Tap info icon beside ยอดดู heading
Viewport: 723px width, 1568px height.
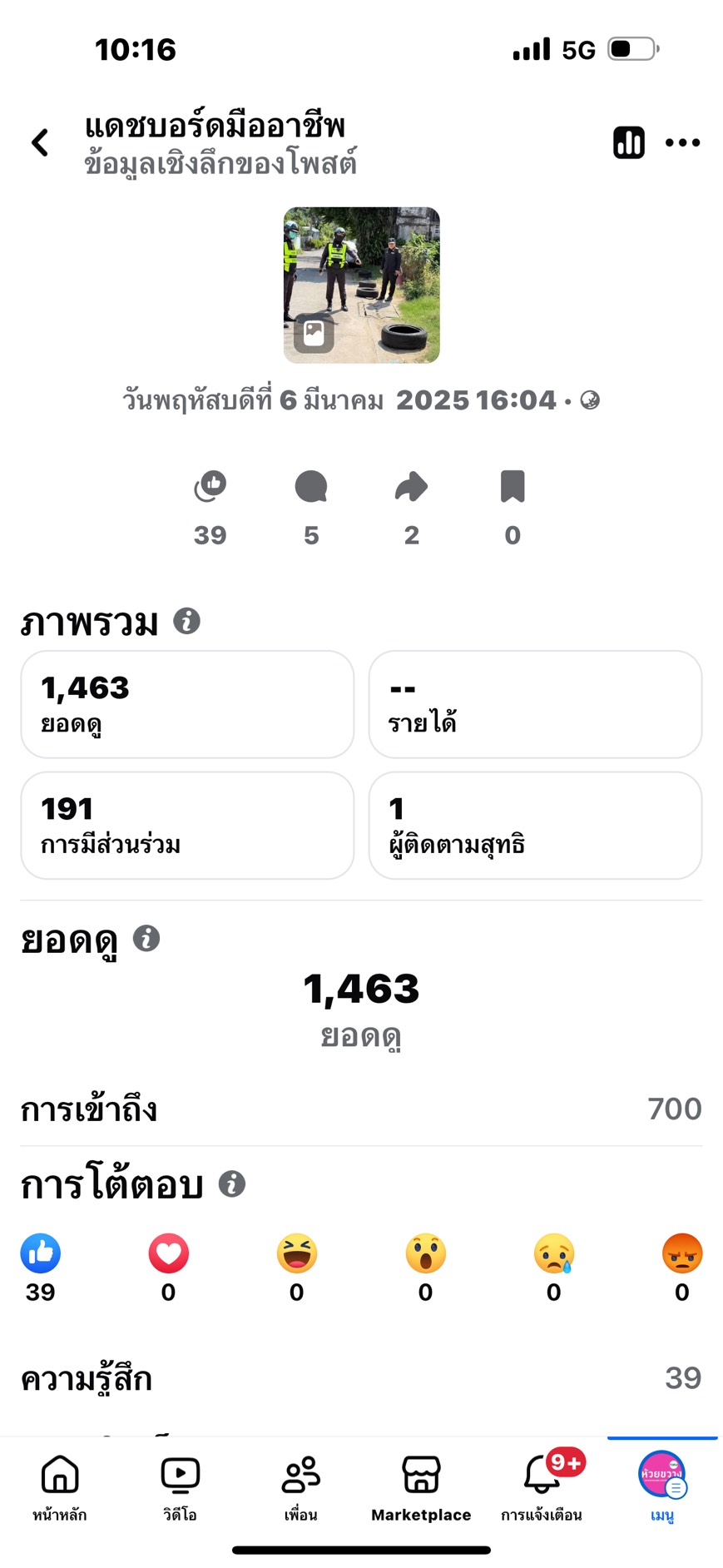146,938
